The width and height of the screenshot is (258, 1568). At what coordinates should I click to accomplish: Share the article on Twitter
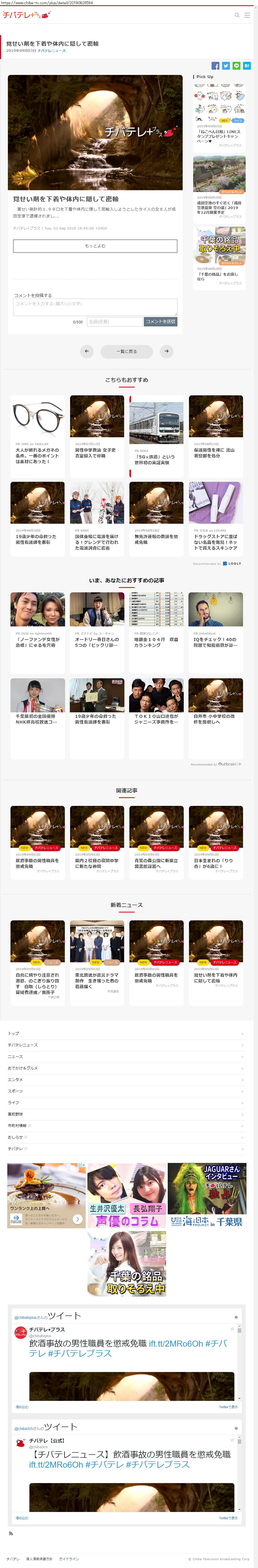[226, 66]
